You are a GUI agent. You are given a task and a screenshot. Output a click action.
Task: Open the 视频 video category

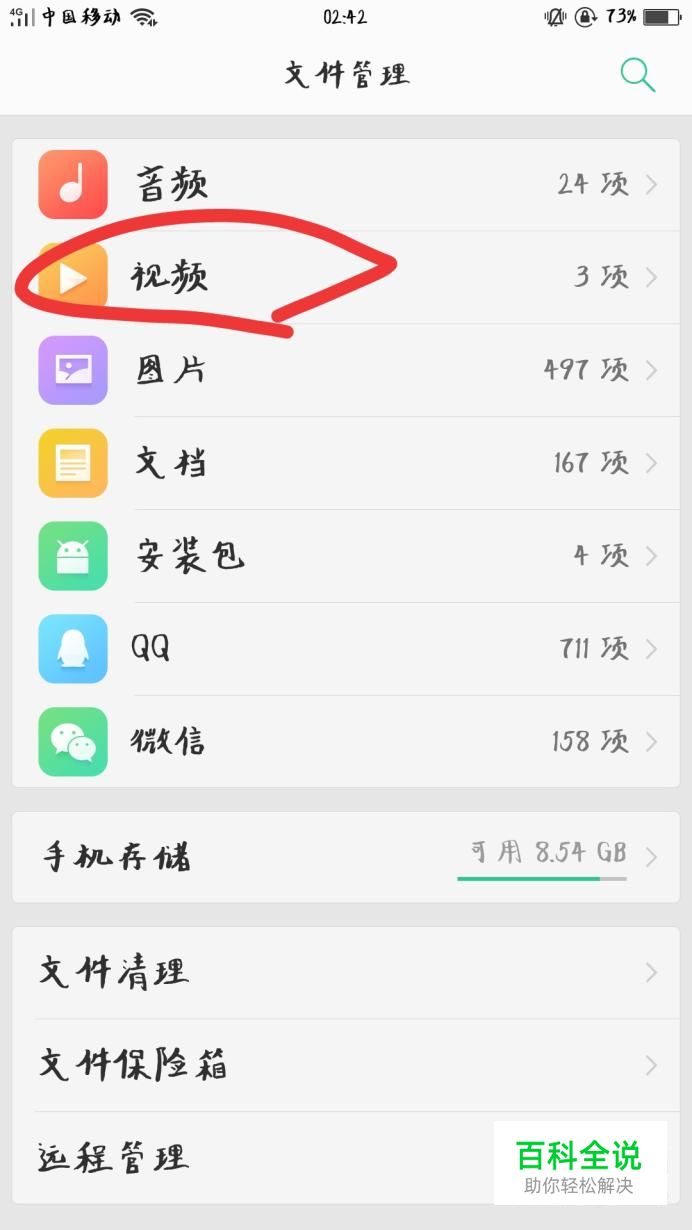[x=345, y=277]
